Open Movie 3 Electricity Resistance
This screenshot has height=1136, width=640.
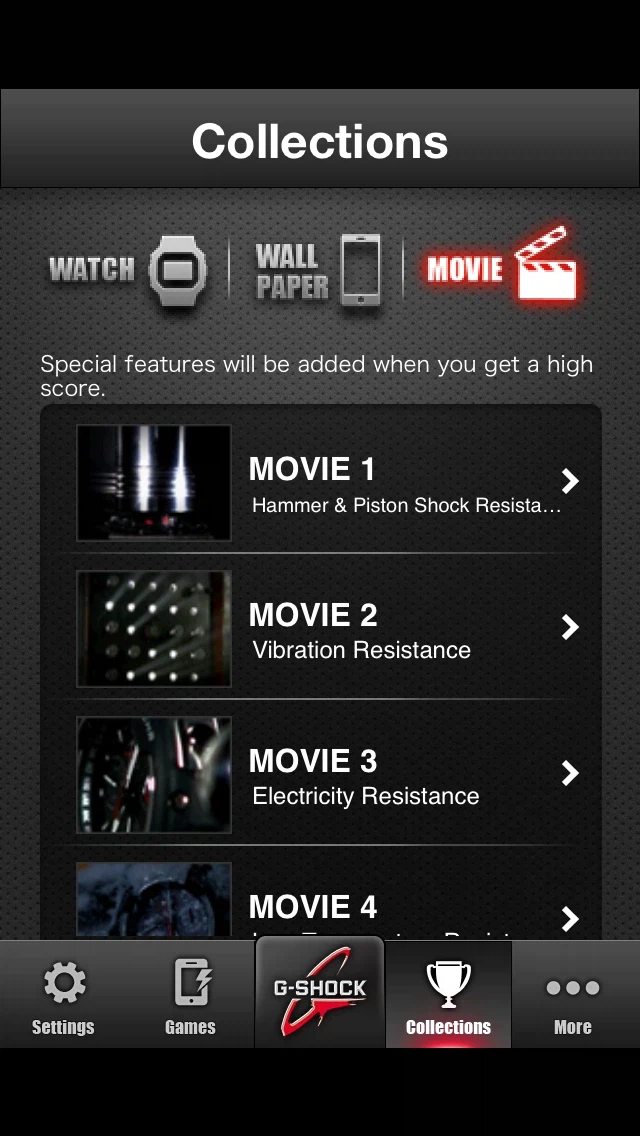click(330, 775)
